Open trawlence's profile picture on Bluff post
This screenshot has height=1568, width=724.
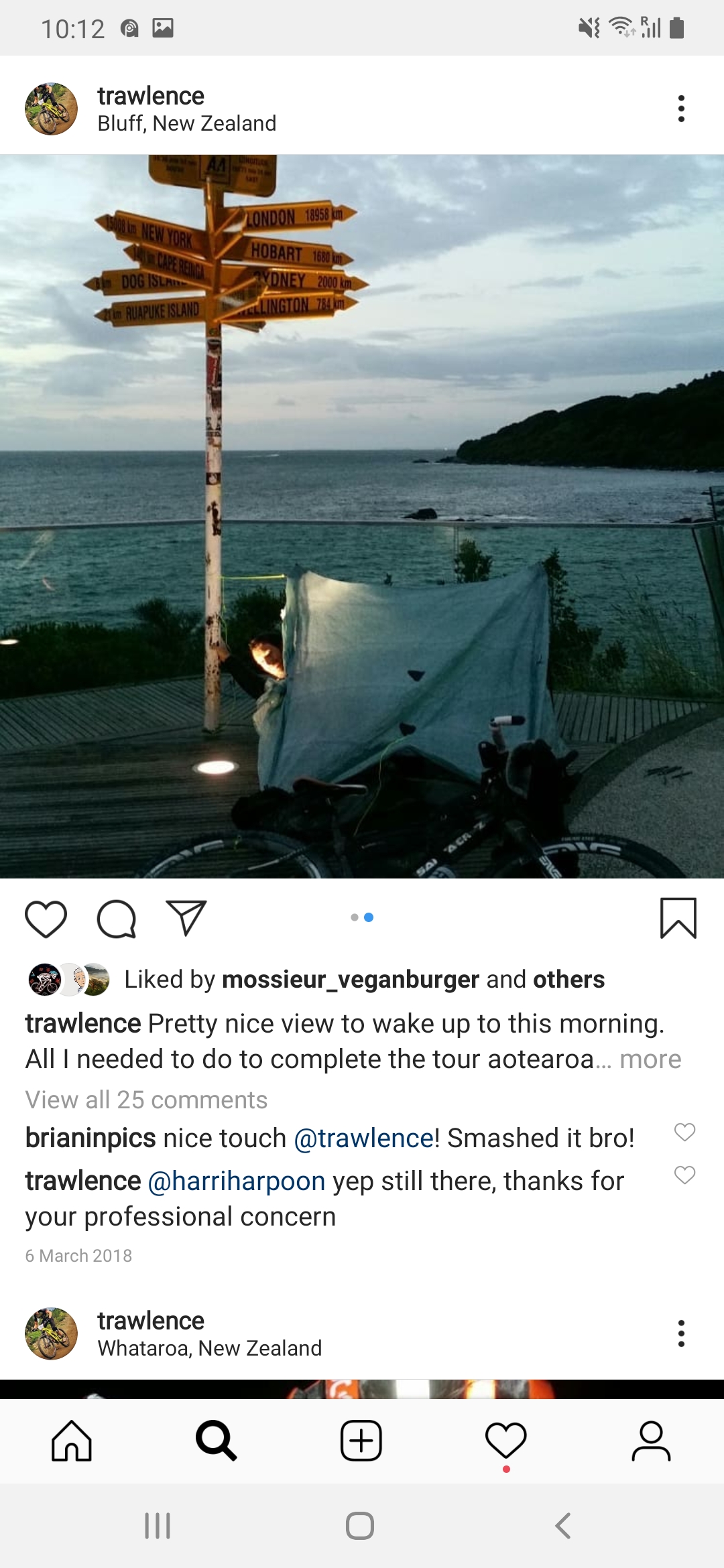point(51,109)
